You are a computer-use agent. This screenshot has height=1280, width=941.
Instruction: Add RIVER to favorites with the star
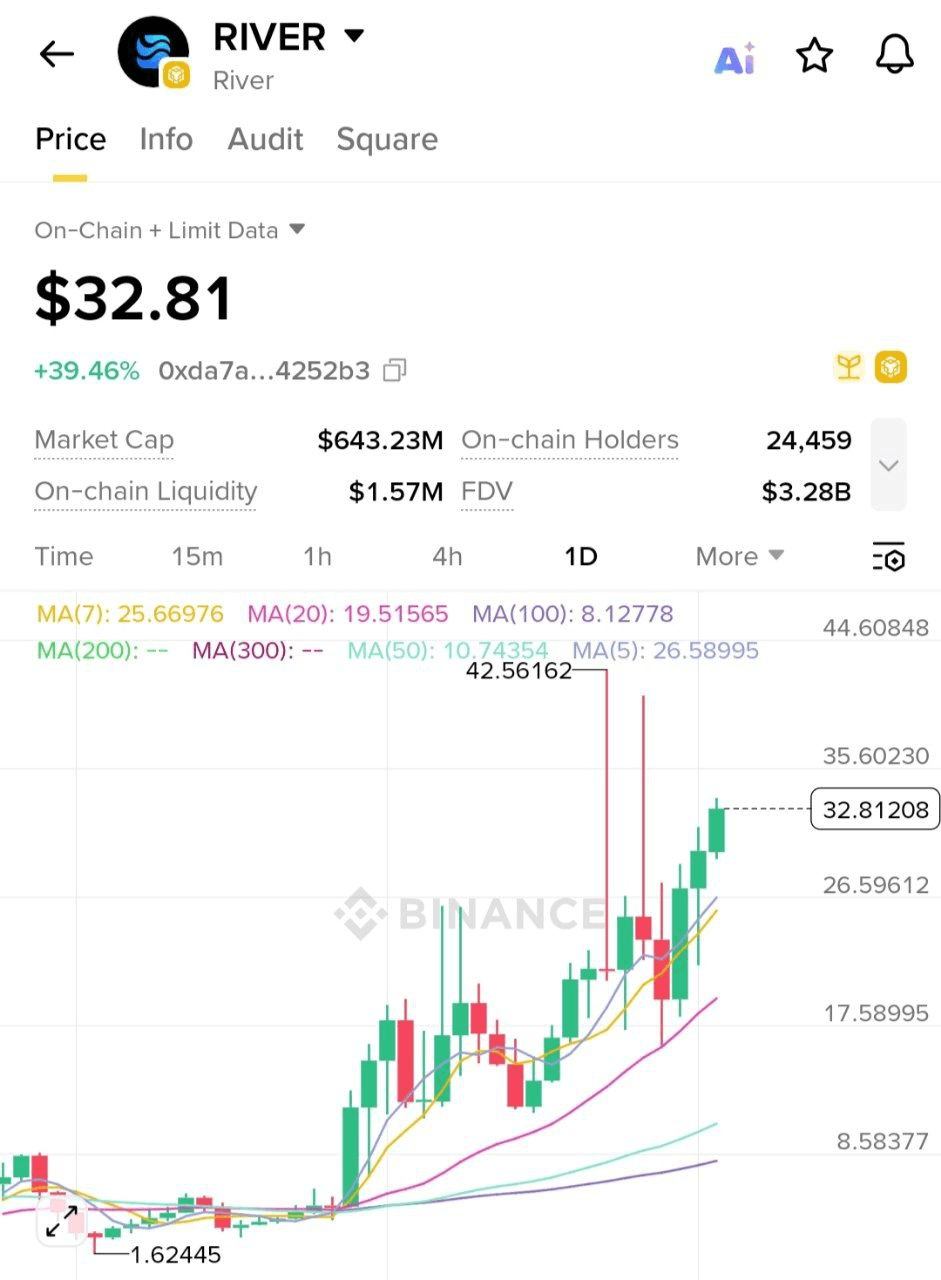[814, 56]
